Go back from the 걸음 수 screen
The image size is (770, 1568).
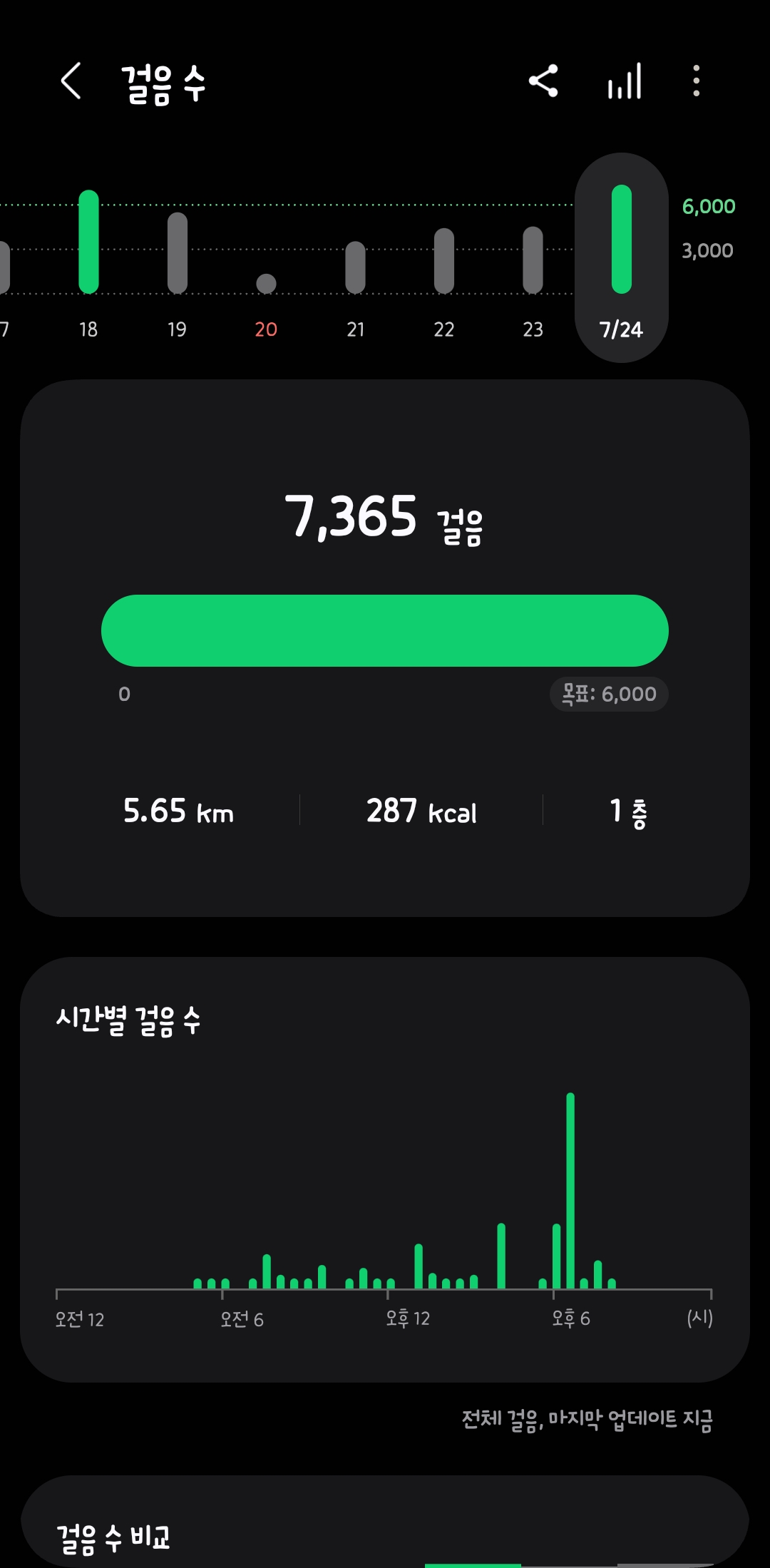[x=71, y=81]
